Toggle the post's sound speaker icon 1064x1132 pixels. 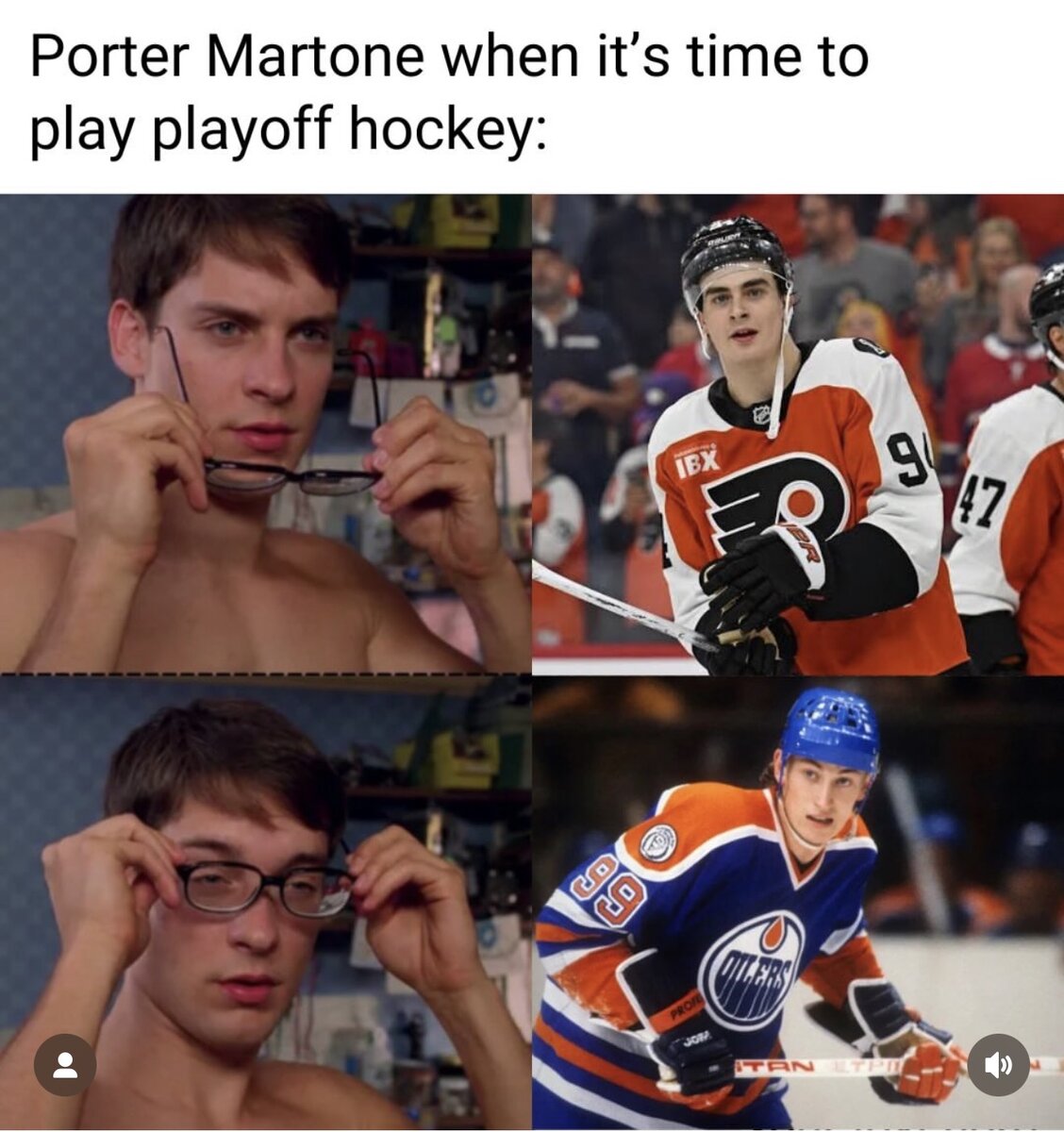click(x=998, y=1065)
